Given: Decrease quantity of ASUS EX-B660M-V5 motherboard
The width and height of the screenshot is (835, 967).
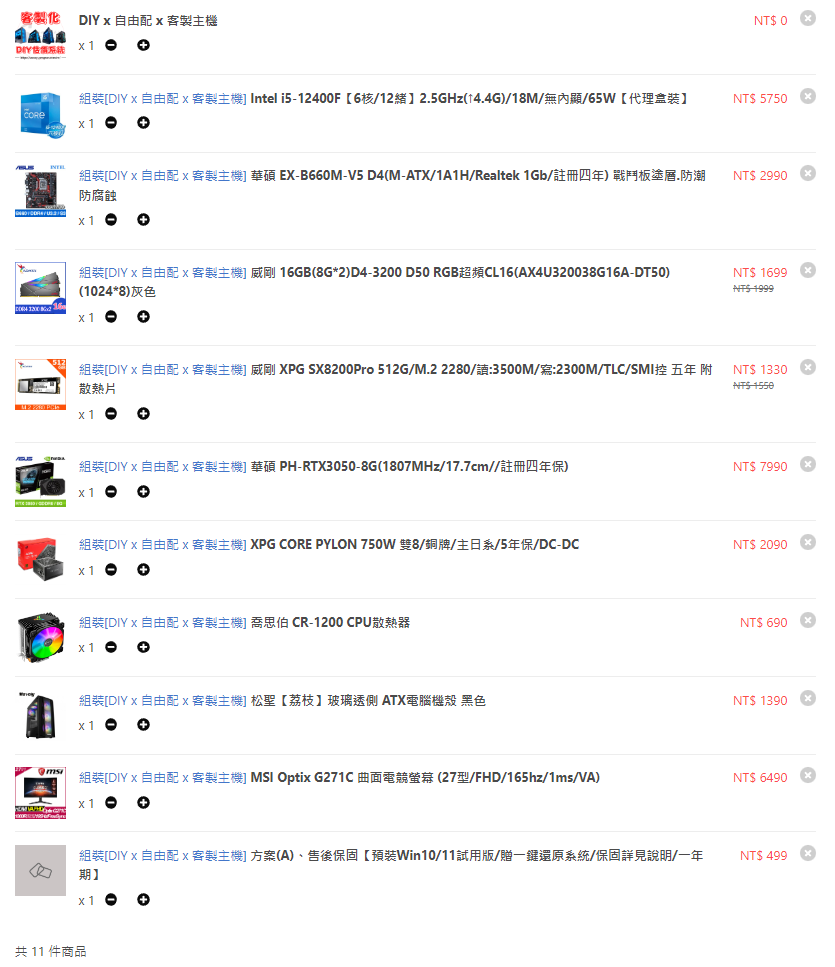Looking at the screenshot, I should (111, 220).
